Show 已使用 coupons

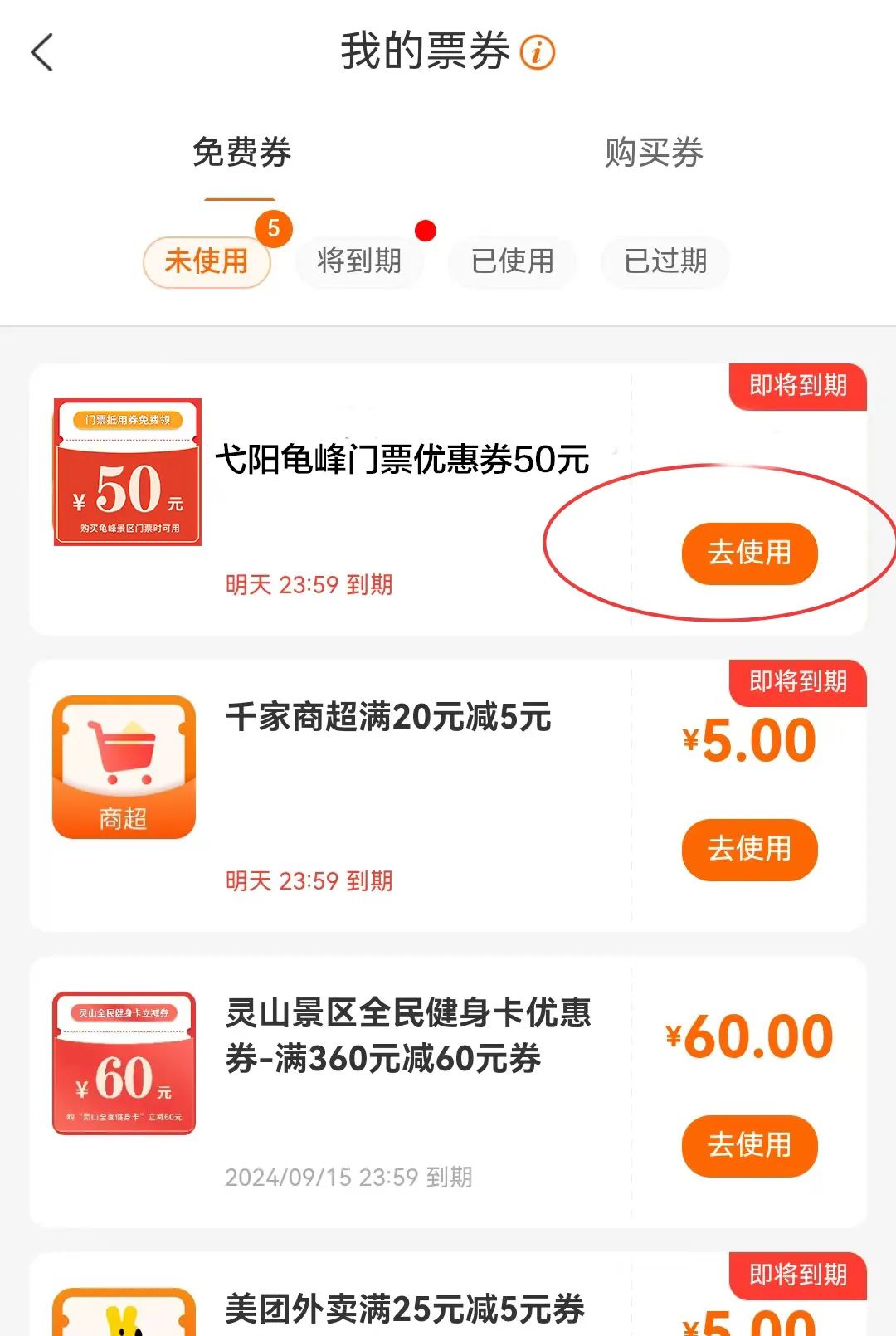(512, 261)
